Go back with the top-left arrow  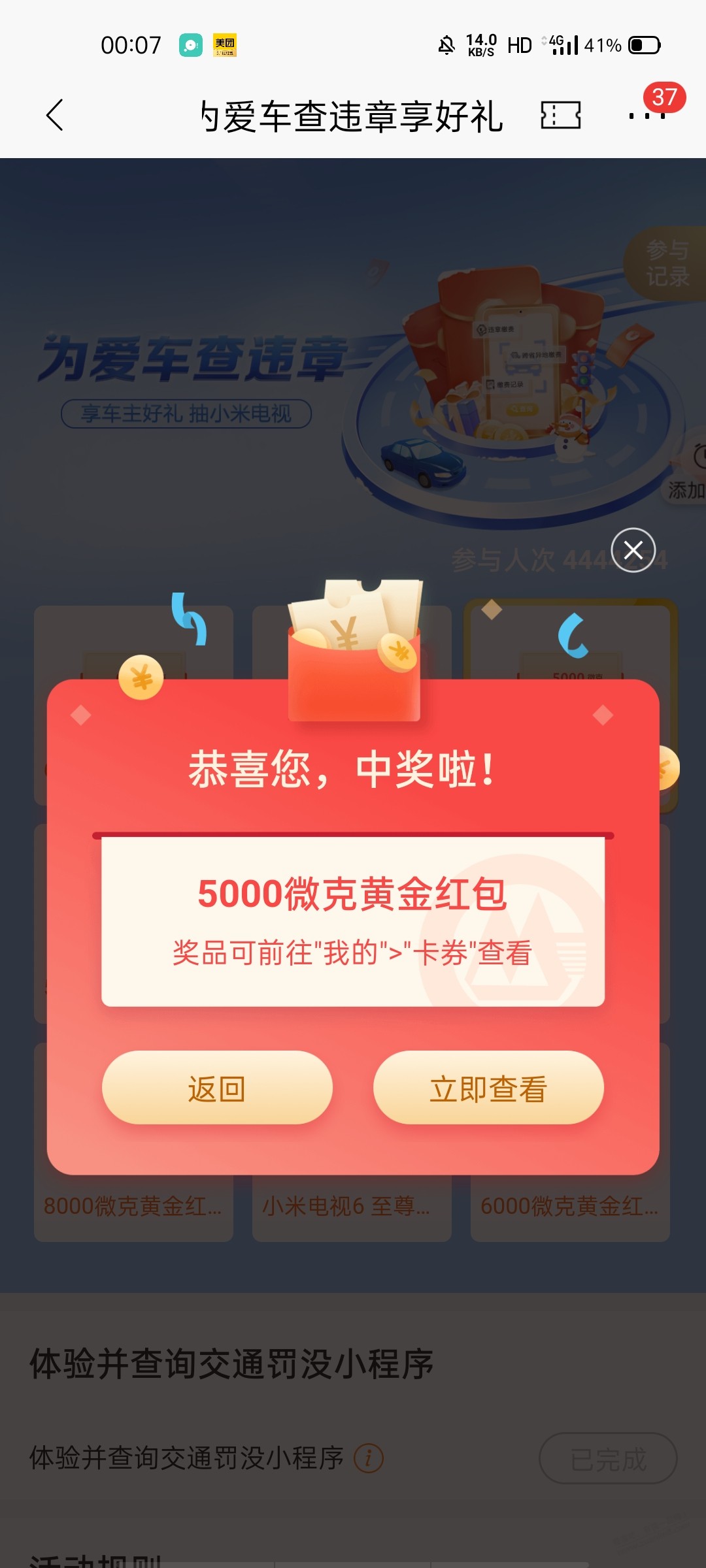pos(56,116)
